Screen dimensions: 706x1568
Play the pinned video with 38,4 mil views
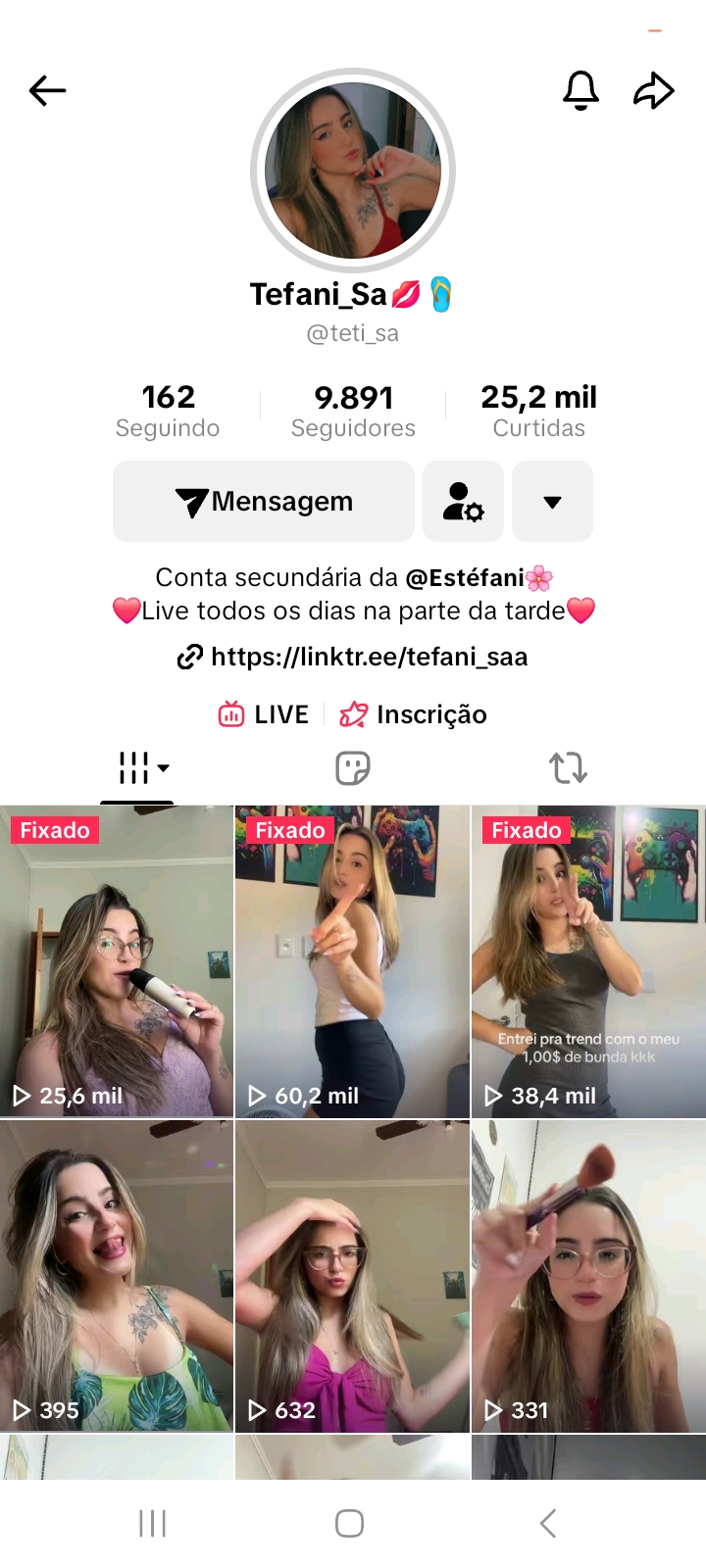click(588, 961)
